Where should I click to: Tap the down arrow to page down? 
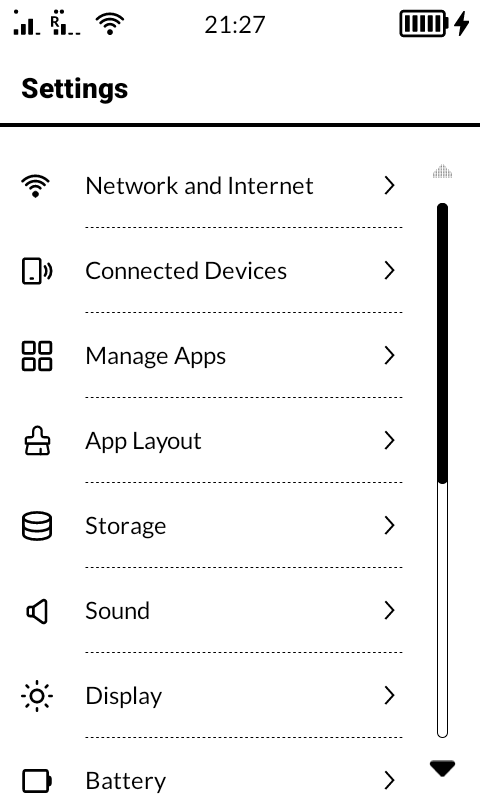[442, 768]
